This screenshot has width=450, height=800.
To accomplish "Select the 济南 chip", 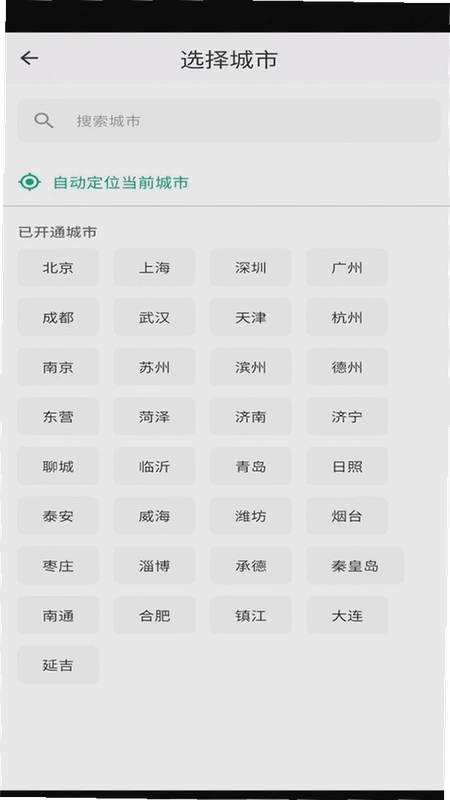I will [x=251, y=416].
